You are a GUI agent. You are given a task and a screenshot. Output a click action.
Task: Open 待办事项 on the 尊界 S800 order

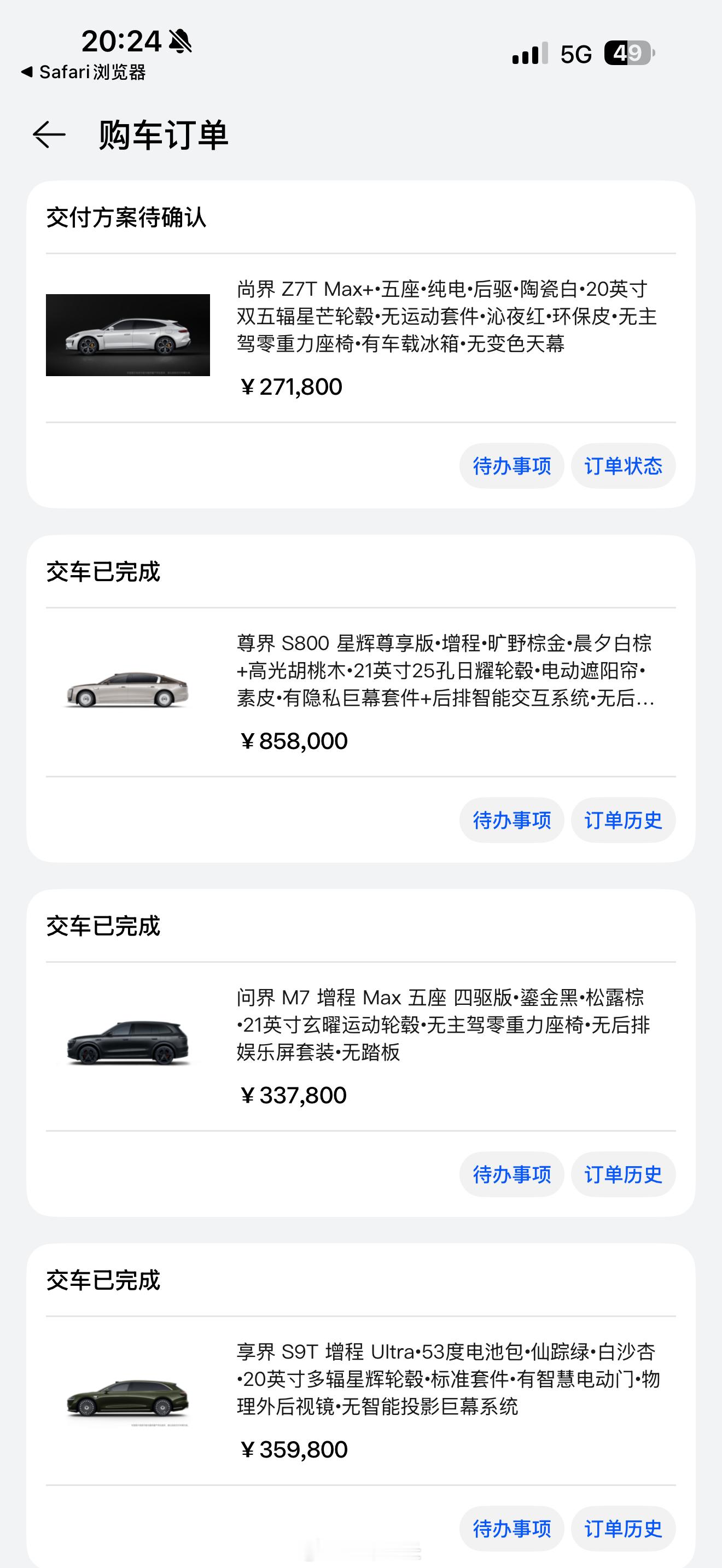511,820
